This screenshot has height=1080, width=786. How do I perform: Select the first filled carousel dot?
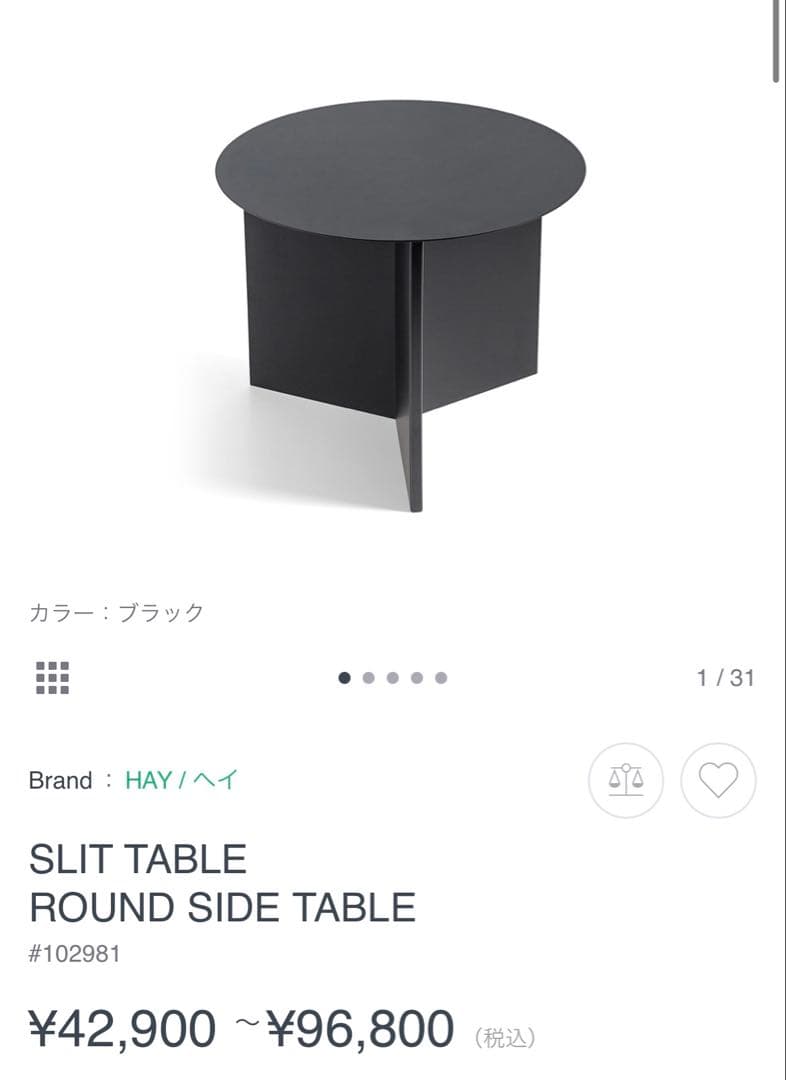point(345,677)
